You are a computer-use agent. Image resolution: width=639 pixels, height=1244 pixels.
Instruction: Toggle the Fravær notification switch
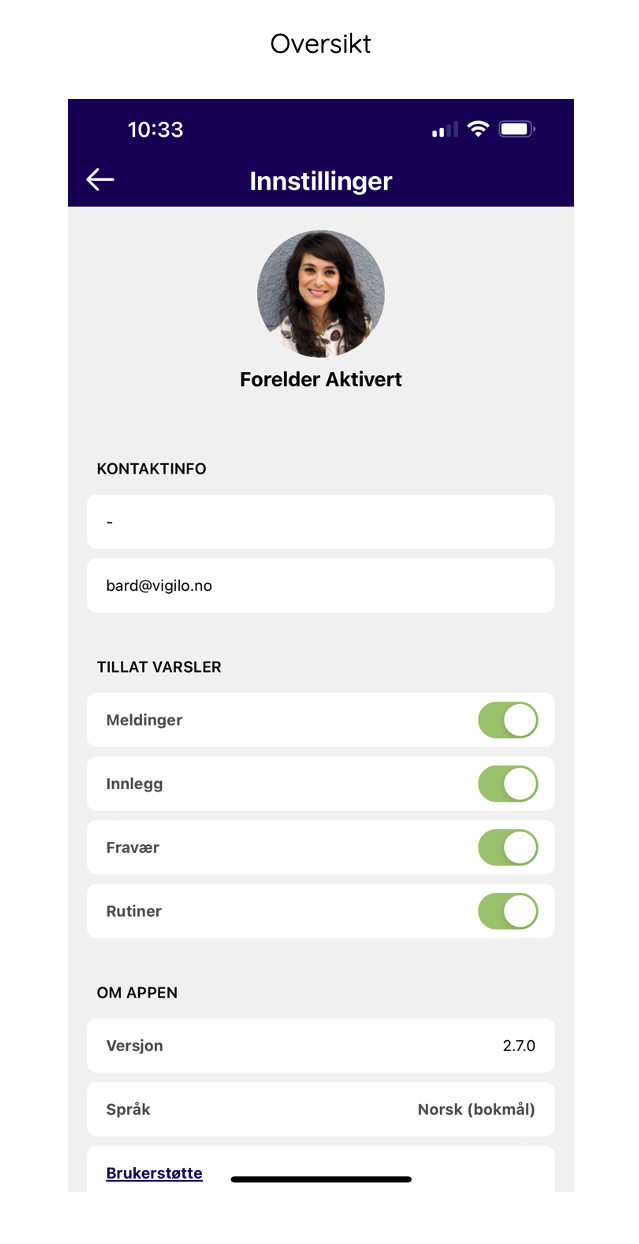click(508, 848)
